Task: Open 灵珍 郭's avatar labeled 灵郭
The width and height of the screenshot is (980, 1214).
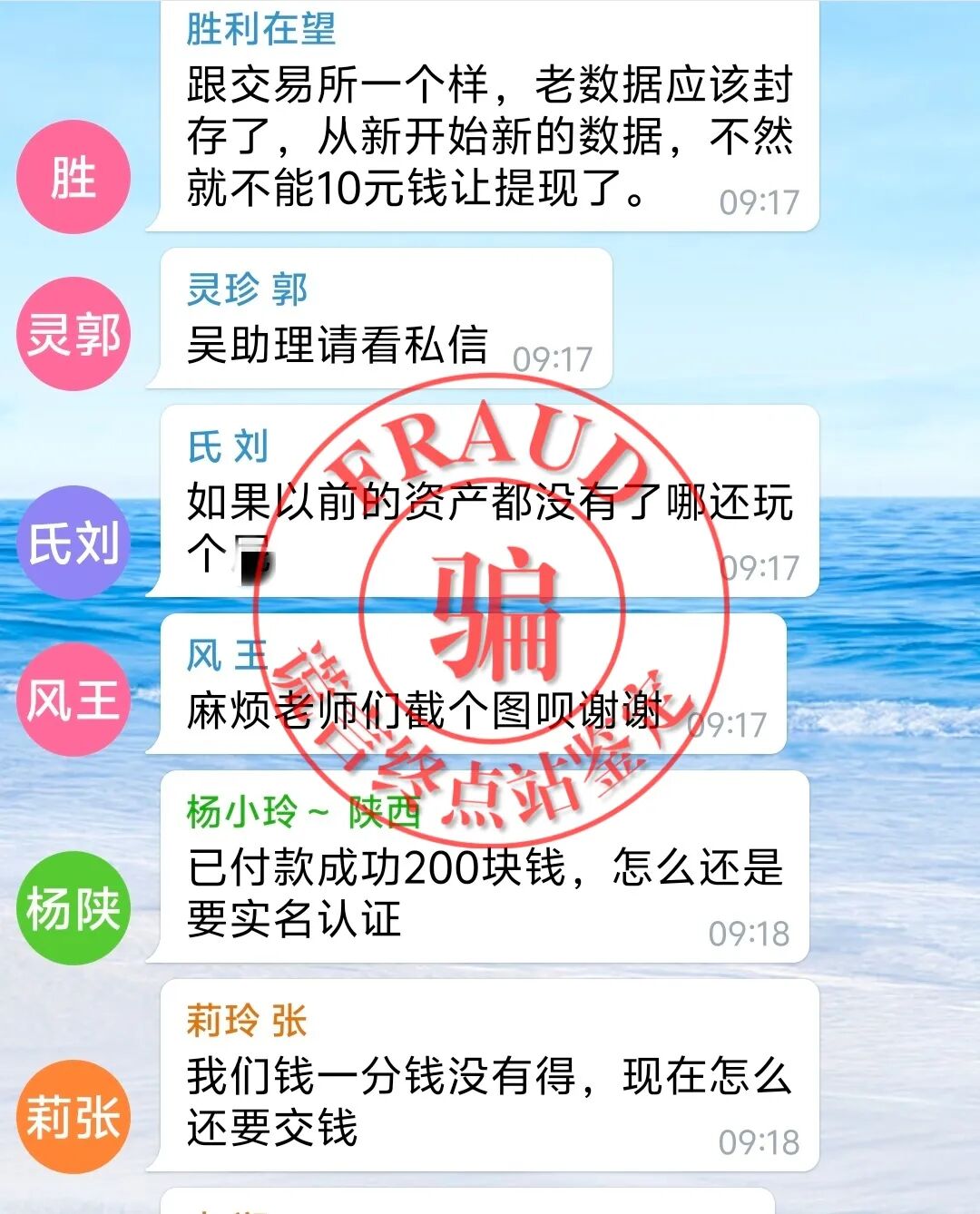Action: (73, 334)
